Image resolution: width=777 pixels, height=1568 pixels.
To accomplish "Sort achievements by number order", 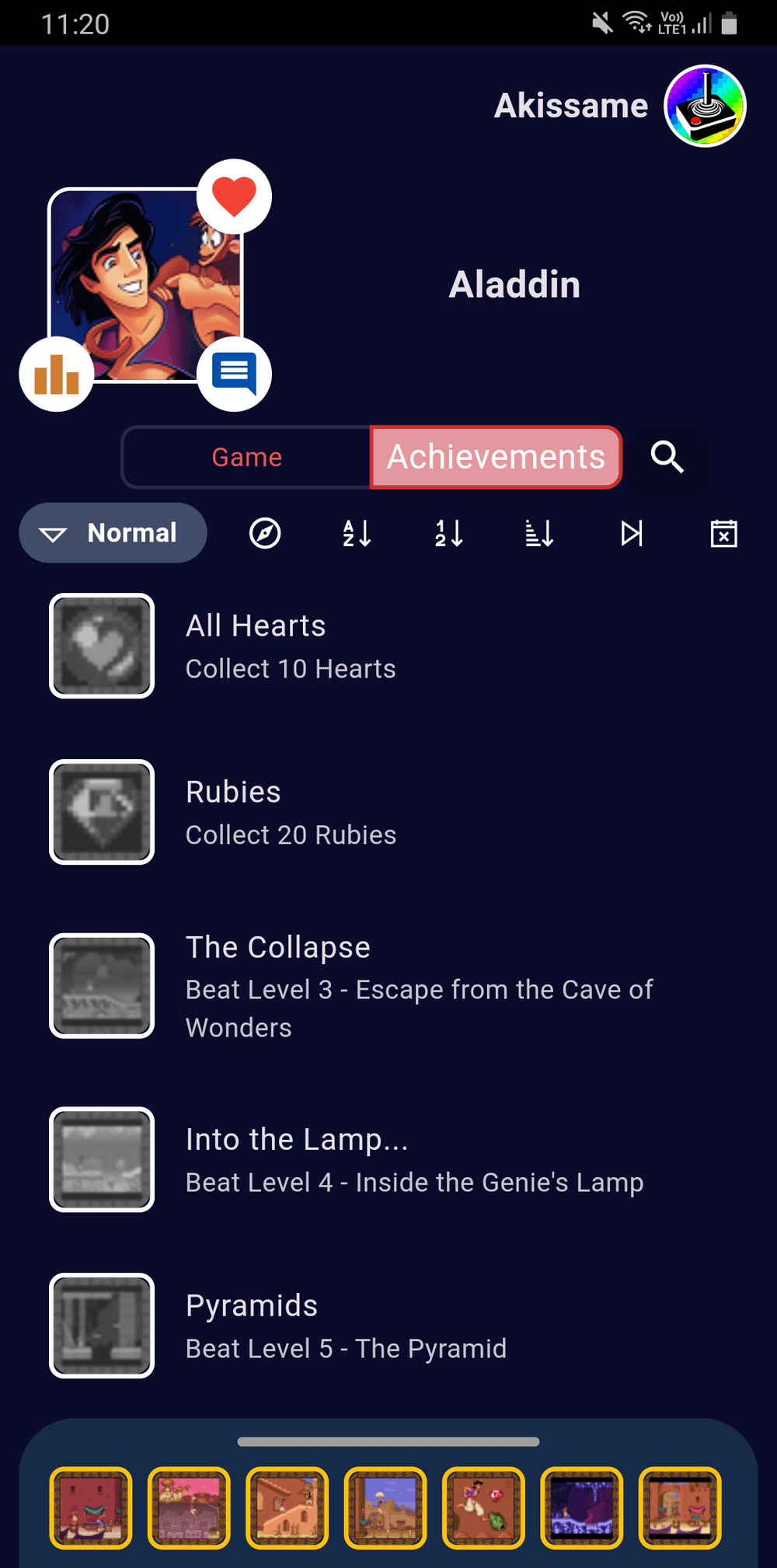I will pos(448,534).
